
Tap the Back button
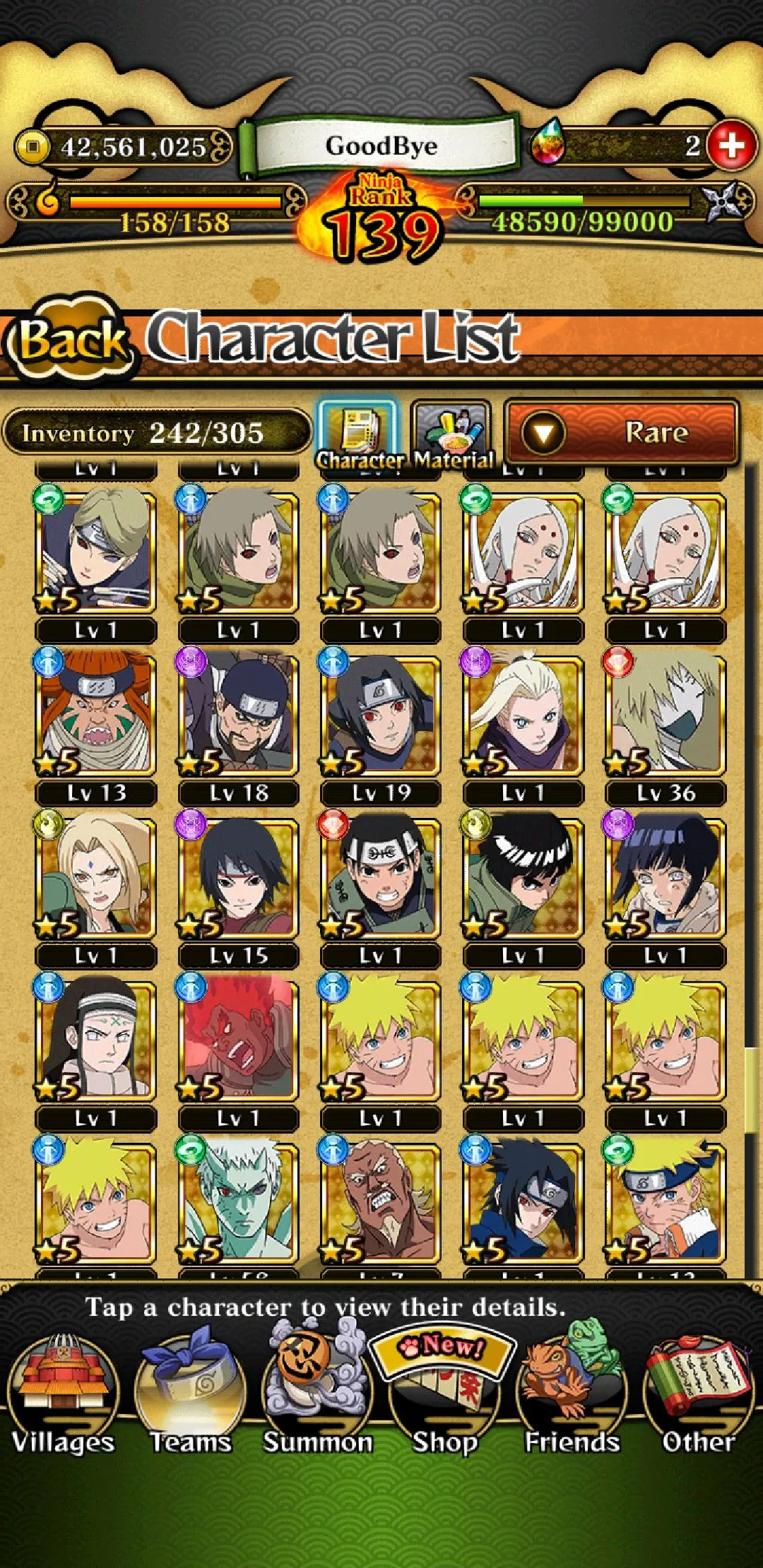[x=71, y=340]
